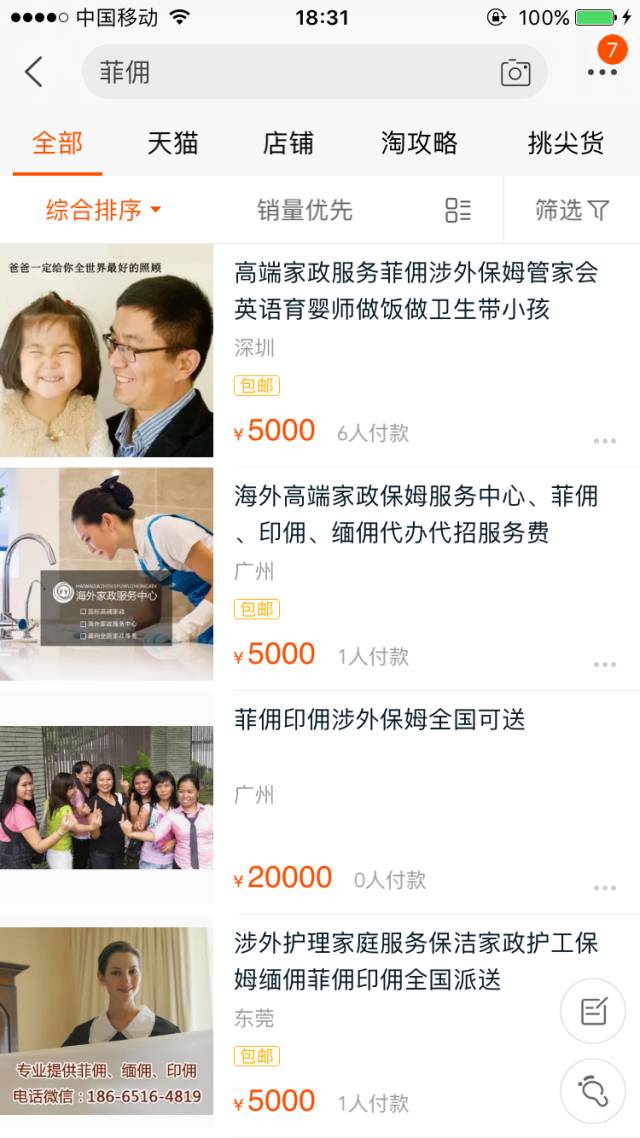Sort by 销量优先

(x=305, y=210)
